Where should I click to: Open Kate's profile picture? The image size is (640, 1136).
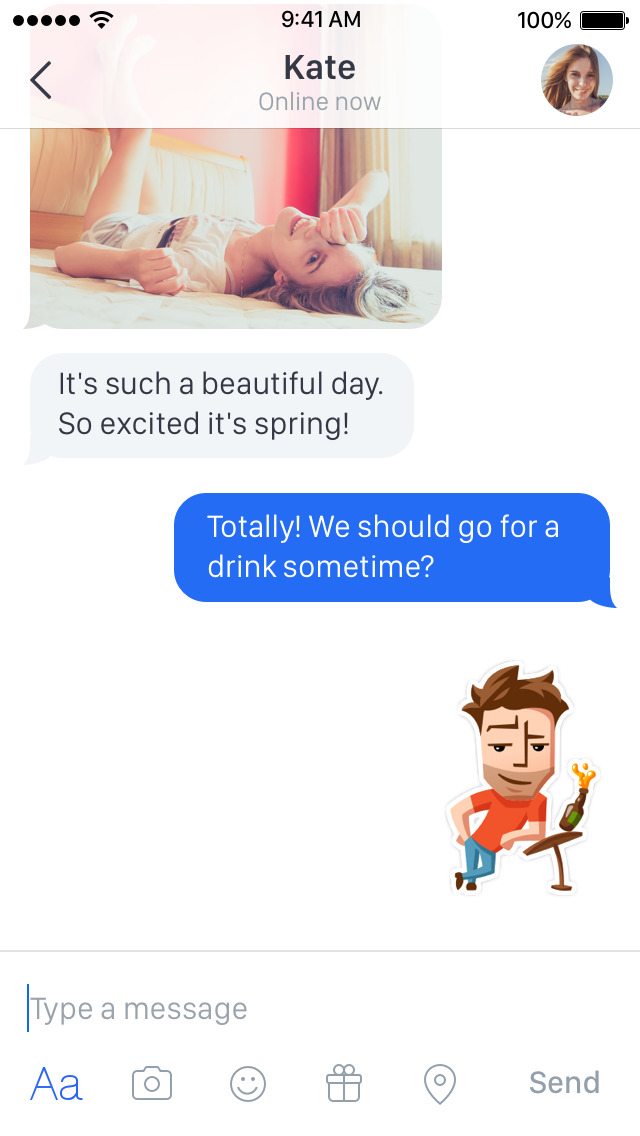(x=576, y=80)
